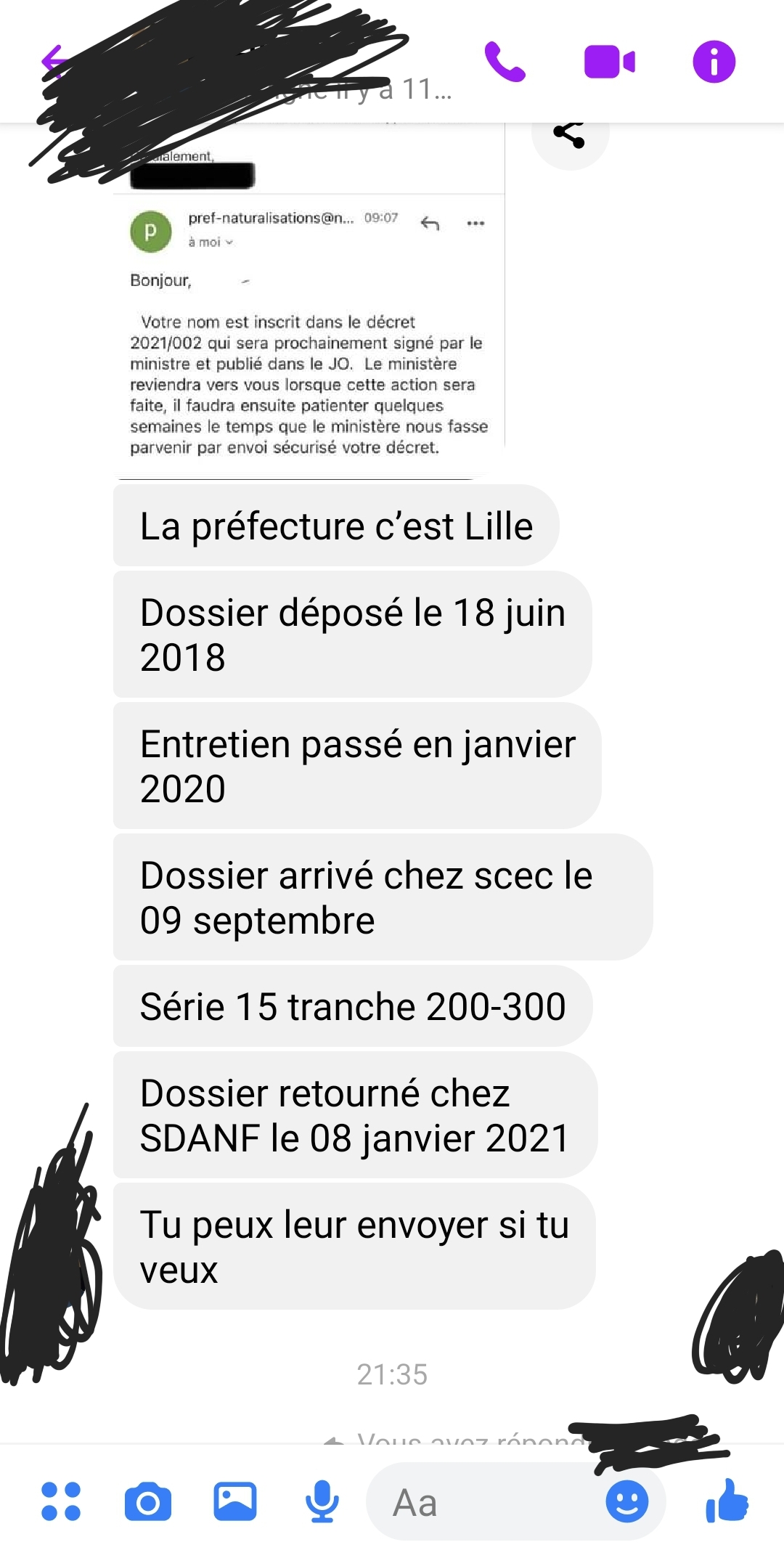This screenshot has width=784, height=1558.
Task: Open more actions grid menu
Action: coord(61,1501)
